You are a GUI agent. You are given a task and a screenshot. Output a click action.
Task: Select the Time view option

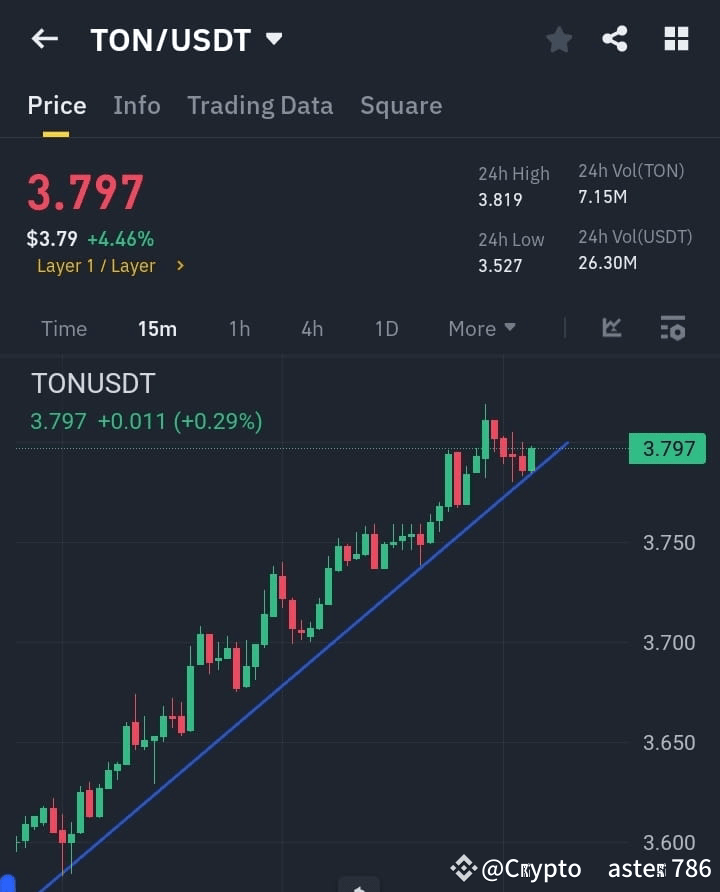(x=64, y=328)
